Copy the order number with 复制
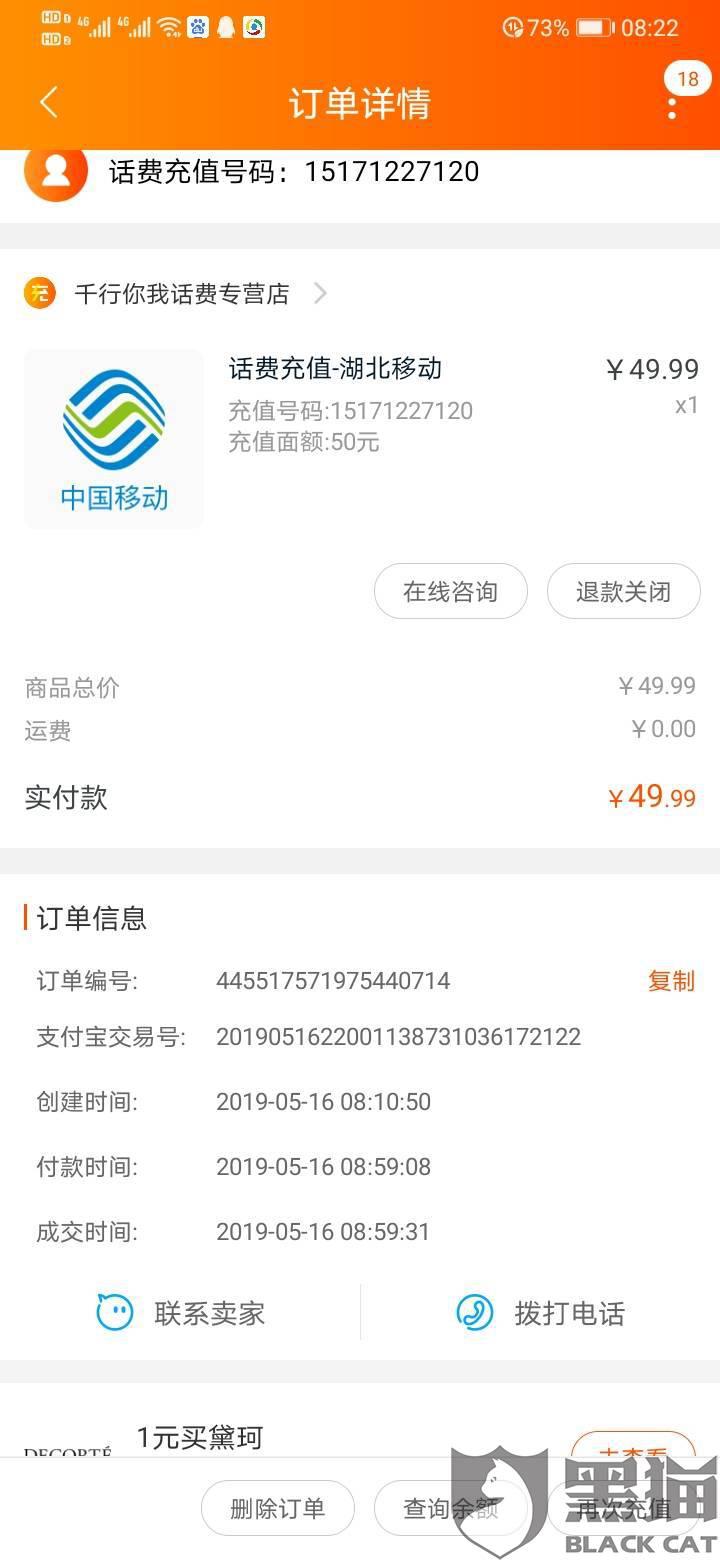This screenshot has width=720, height=1560. pos(671,981)
